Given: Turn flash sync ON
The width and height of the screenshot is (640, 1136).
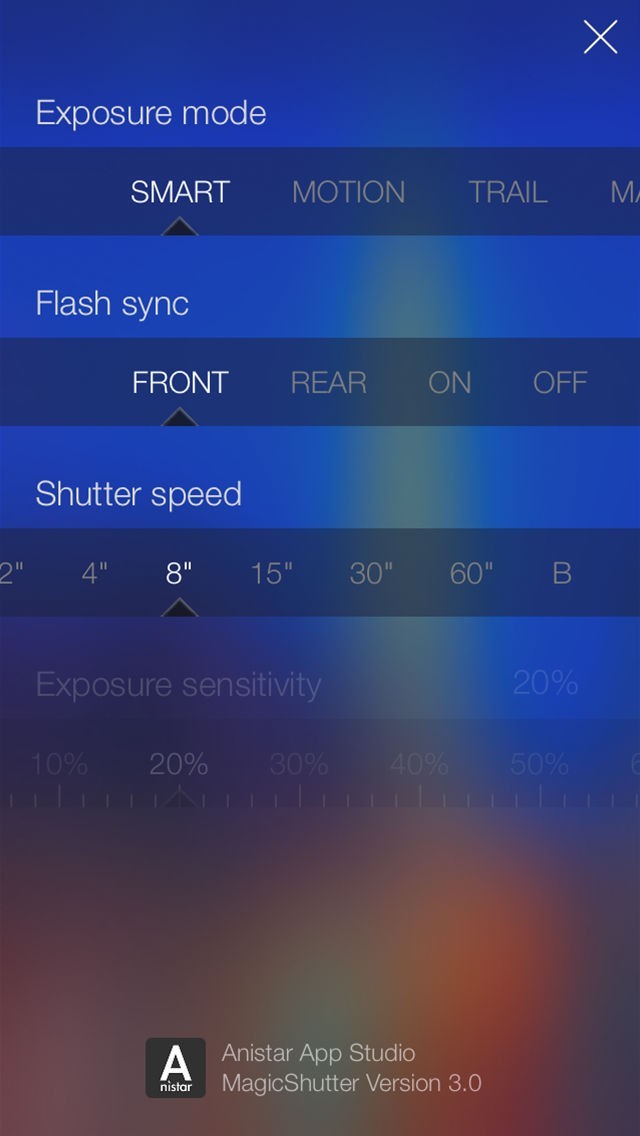Looking at the screenshot, I should [449, 382].
